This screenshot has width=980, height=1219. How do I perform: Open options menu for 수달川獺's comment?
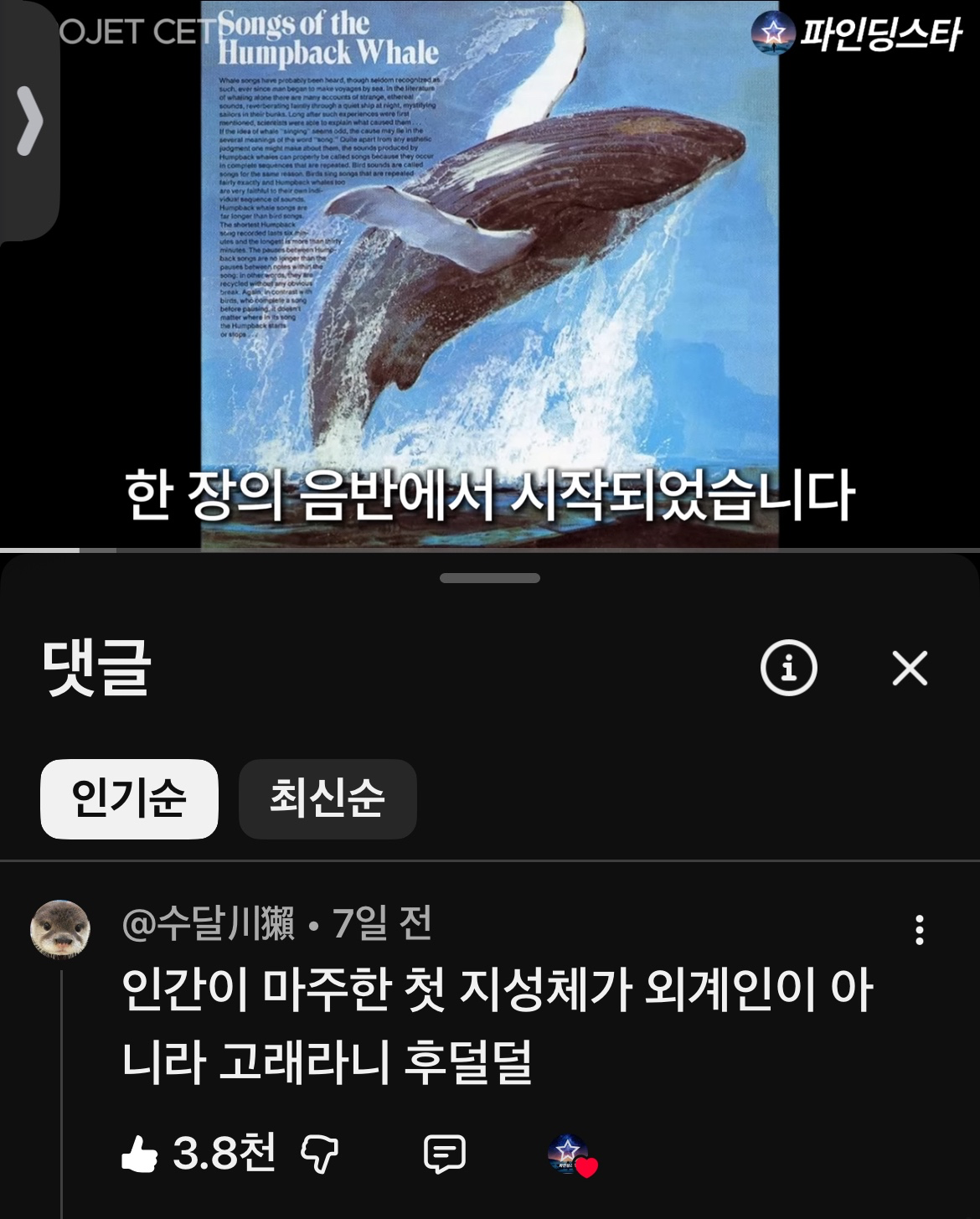pyautogui.click(x=919, y=930)
